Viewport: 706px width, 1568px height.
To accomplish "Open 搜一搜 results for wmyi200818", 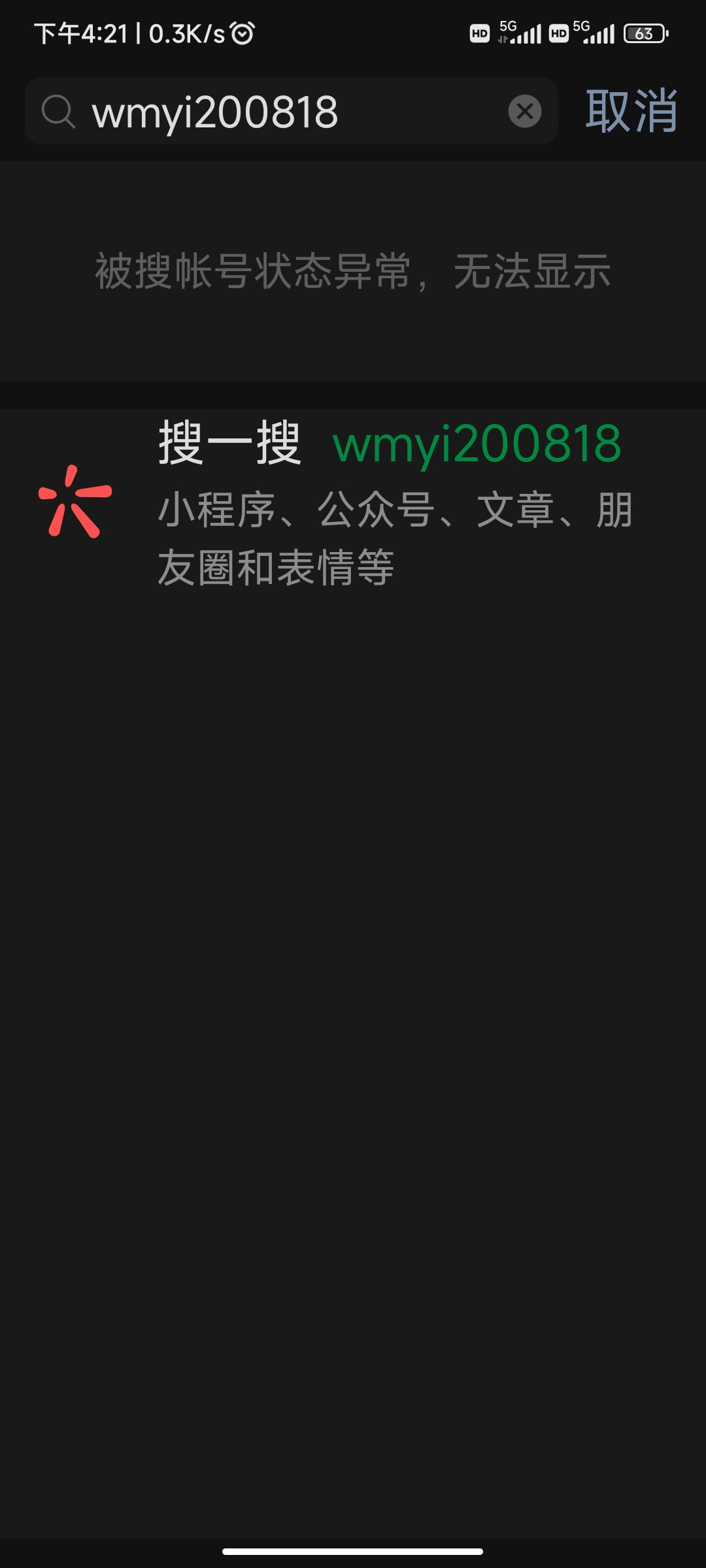I will [x=353, y=501].
